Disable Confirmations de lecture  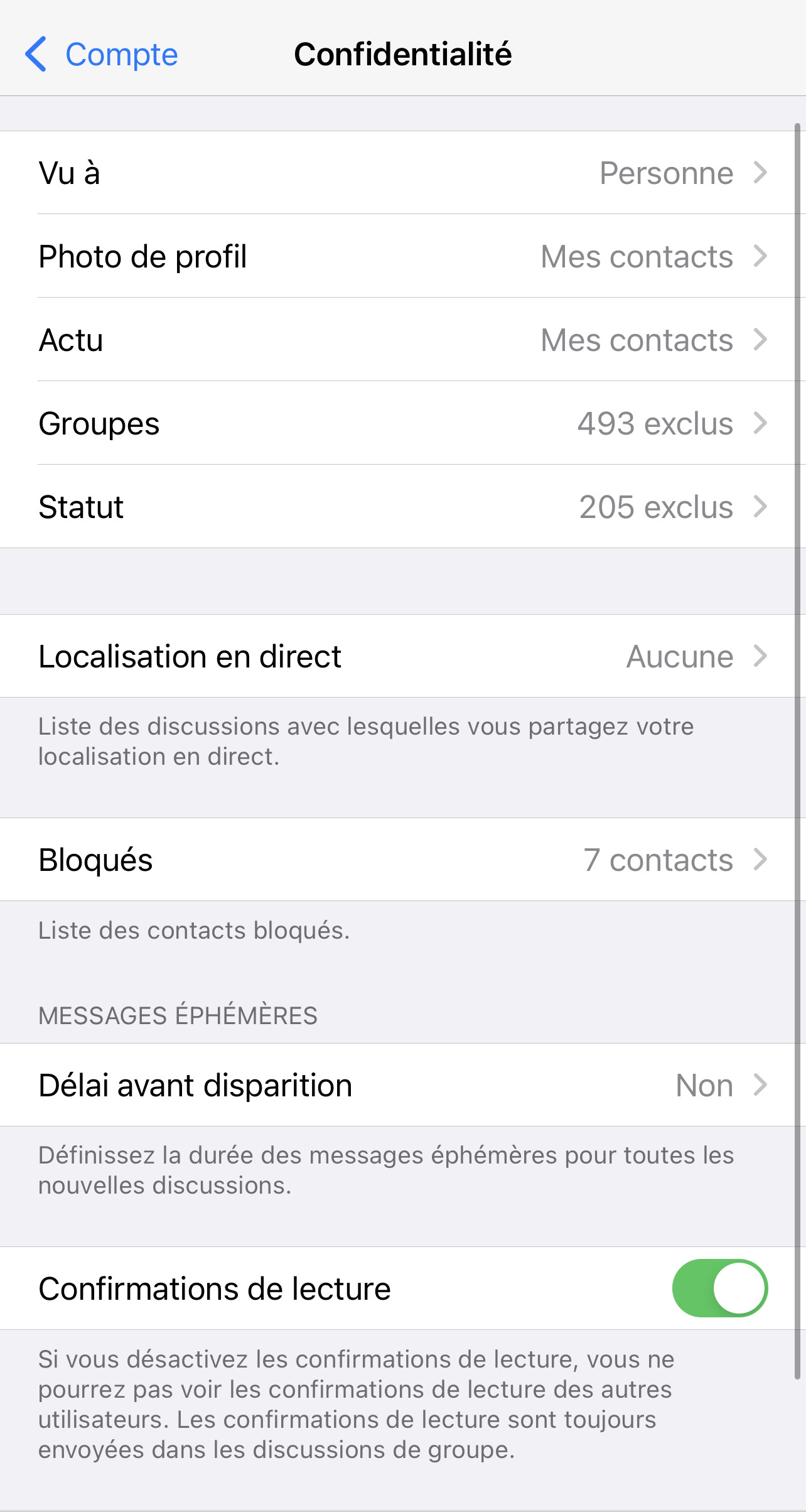click(x=719, y=1288)
